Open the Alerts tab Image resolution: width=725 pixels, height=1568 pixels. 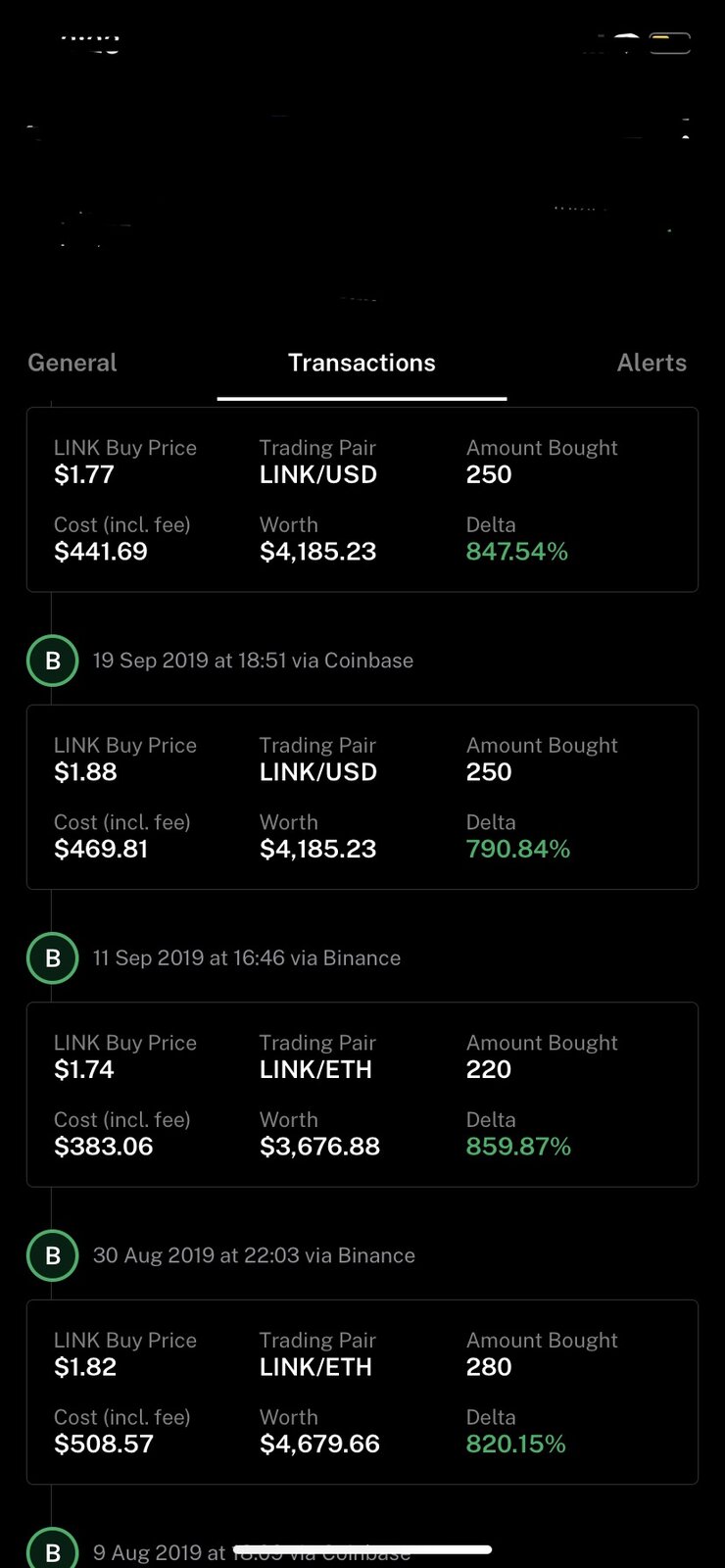pos(652,363)
